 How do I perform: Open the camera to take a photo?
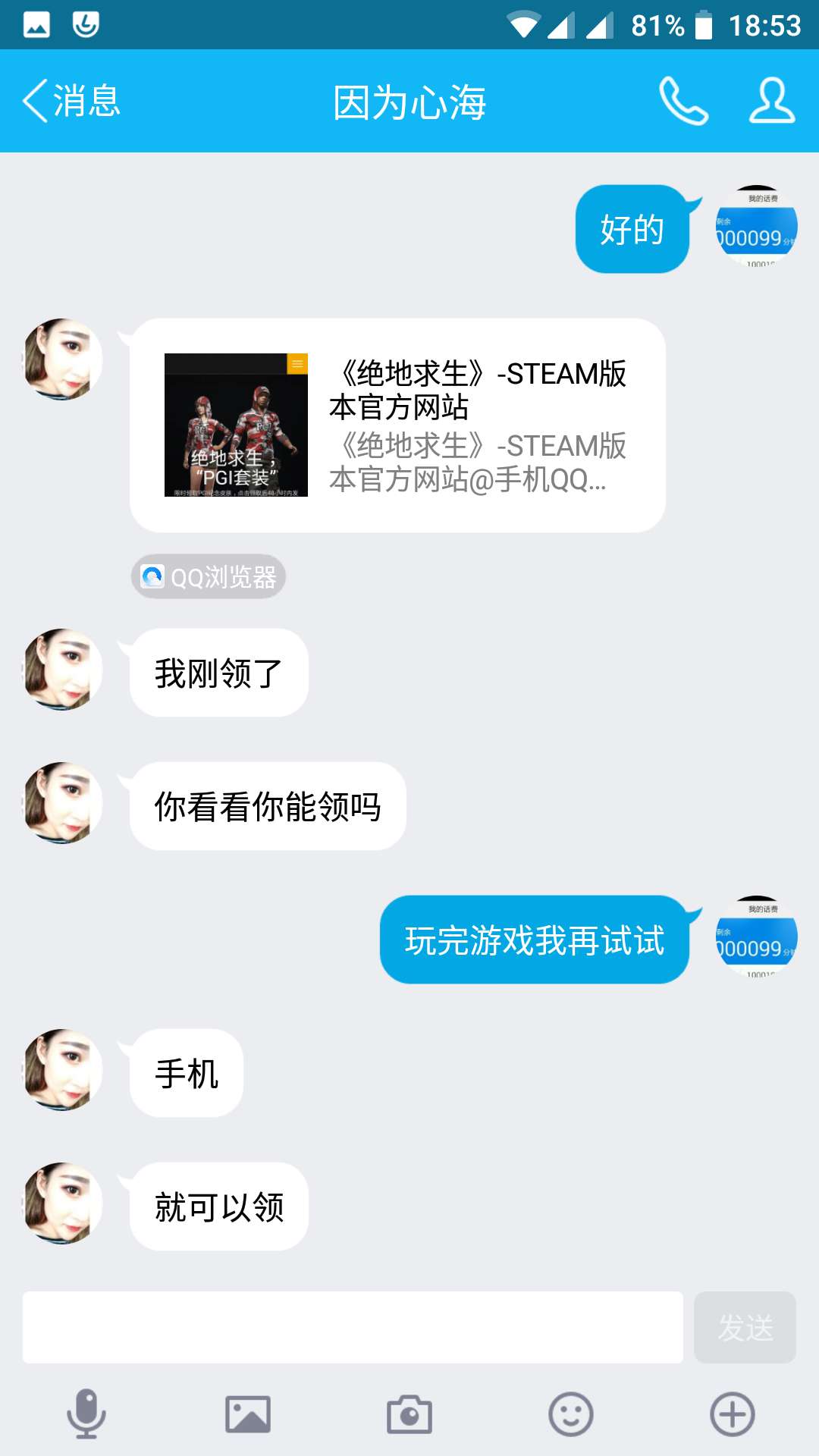pyautogui.click(x=409, y=1414)
